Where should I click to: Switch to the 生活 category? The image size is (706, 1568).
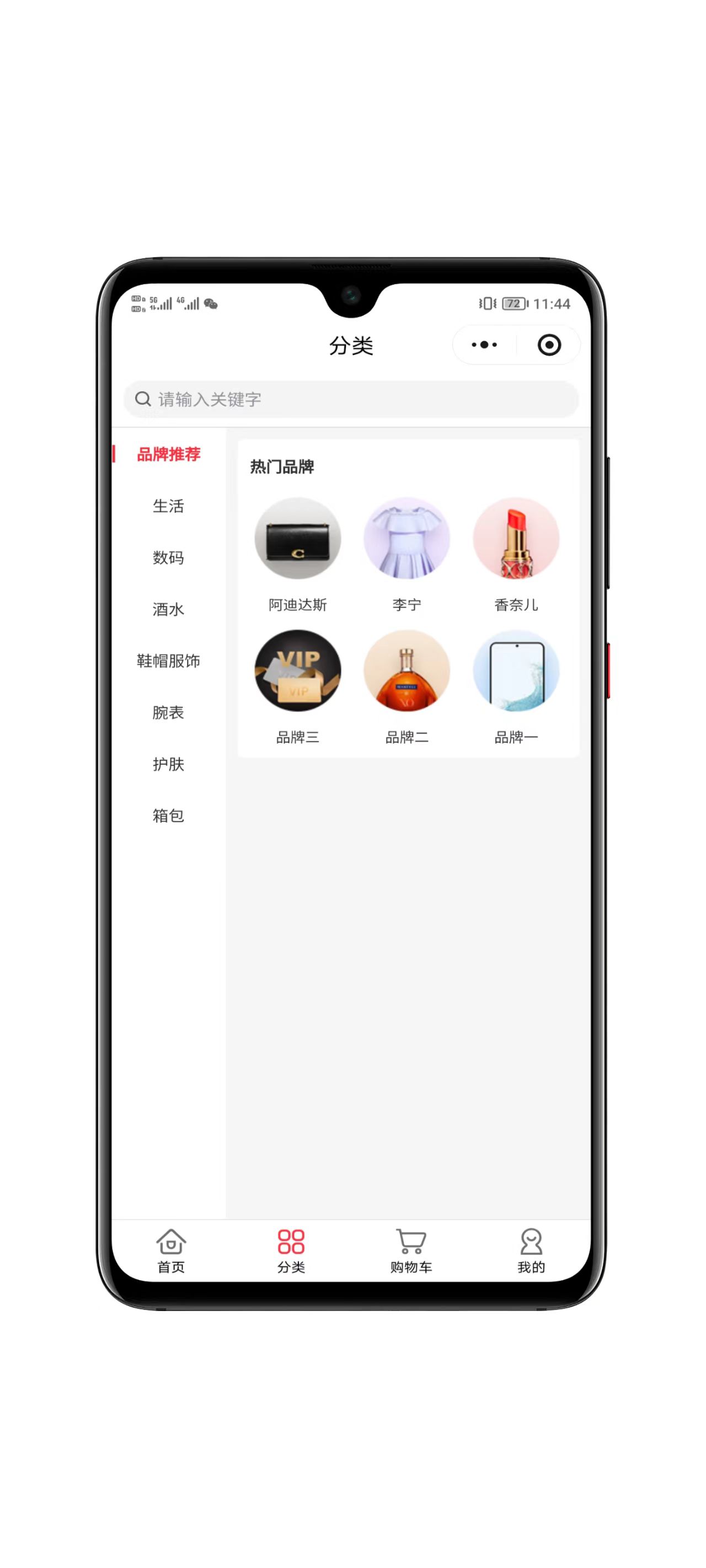(x=168, y=506)
